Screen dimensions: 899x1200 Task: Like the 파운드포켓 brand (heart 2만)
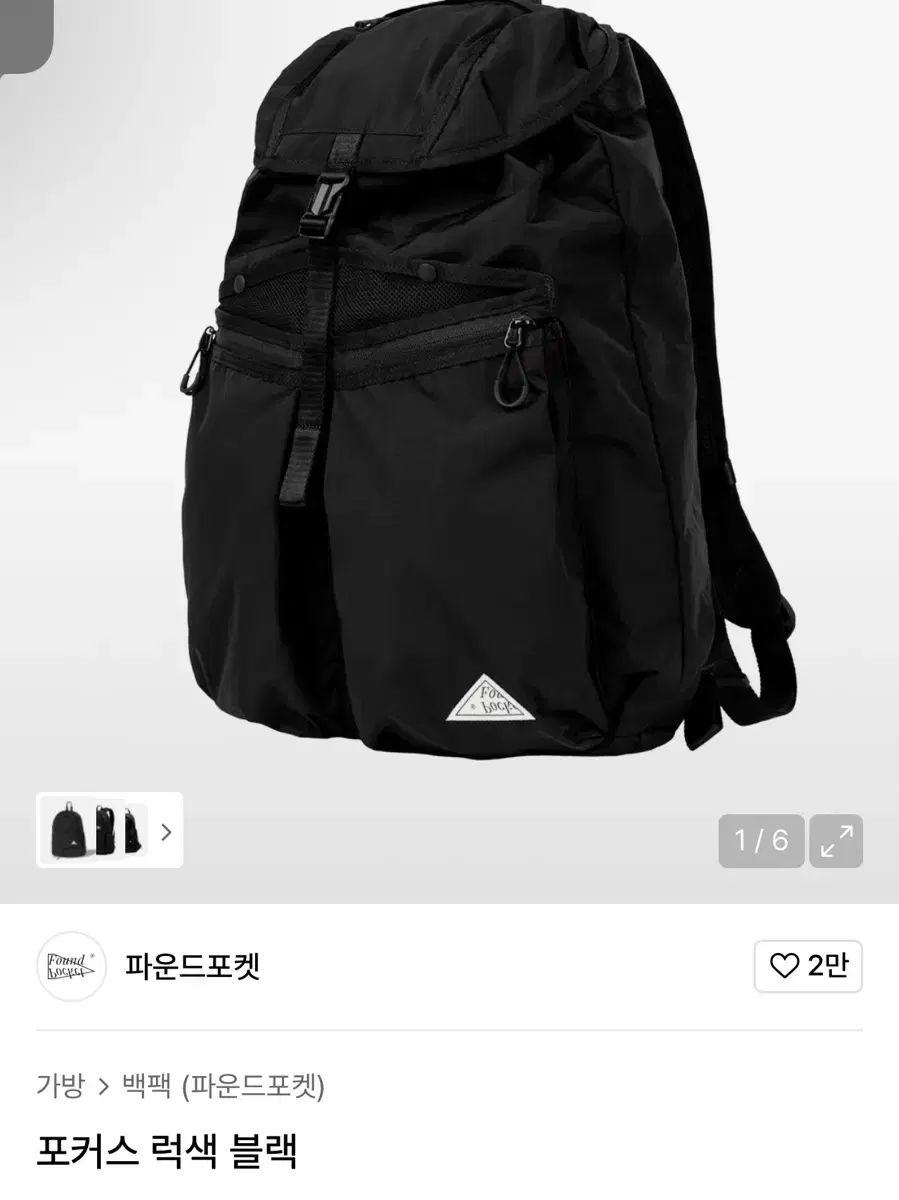tap(808, 966)
